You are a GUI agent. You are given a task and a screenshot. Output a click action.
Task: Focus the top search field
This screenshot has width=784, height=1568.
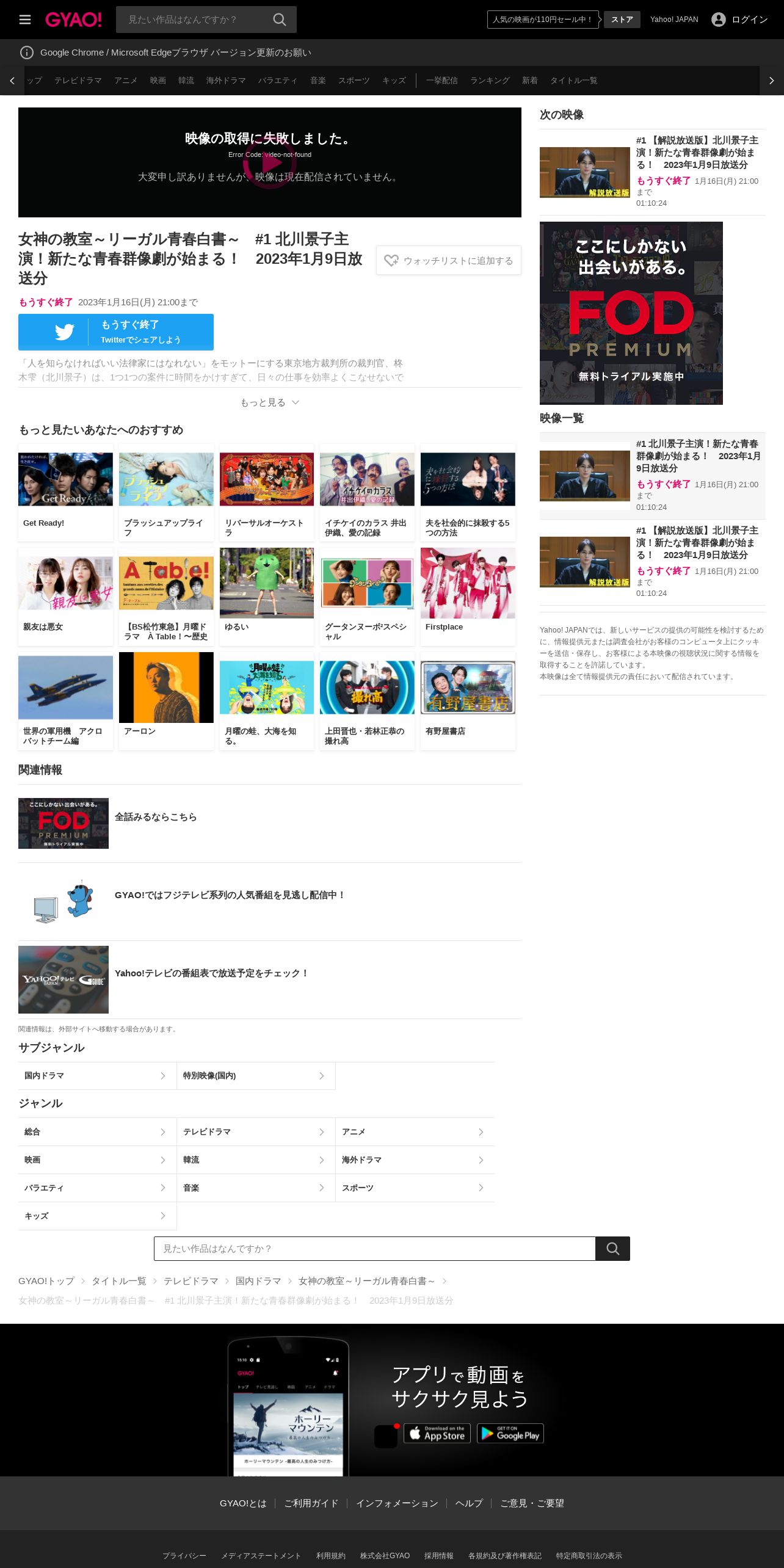tap(192, 20)
